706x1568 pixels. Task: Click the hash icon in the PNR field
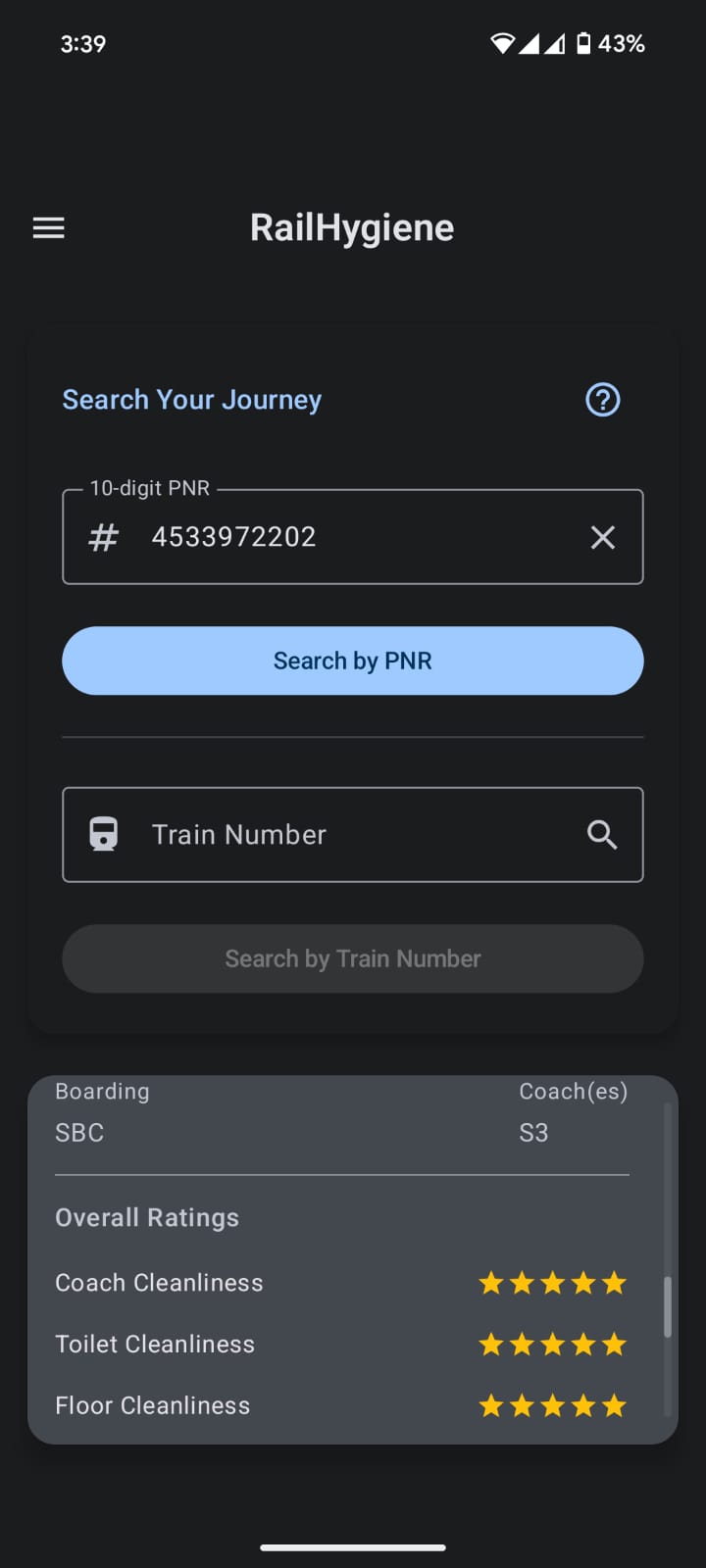[102, 537]
